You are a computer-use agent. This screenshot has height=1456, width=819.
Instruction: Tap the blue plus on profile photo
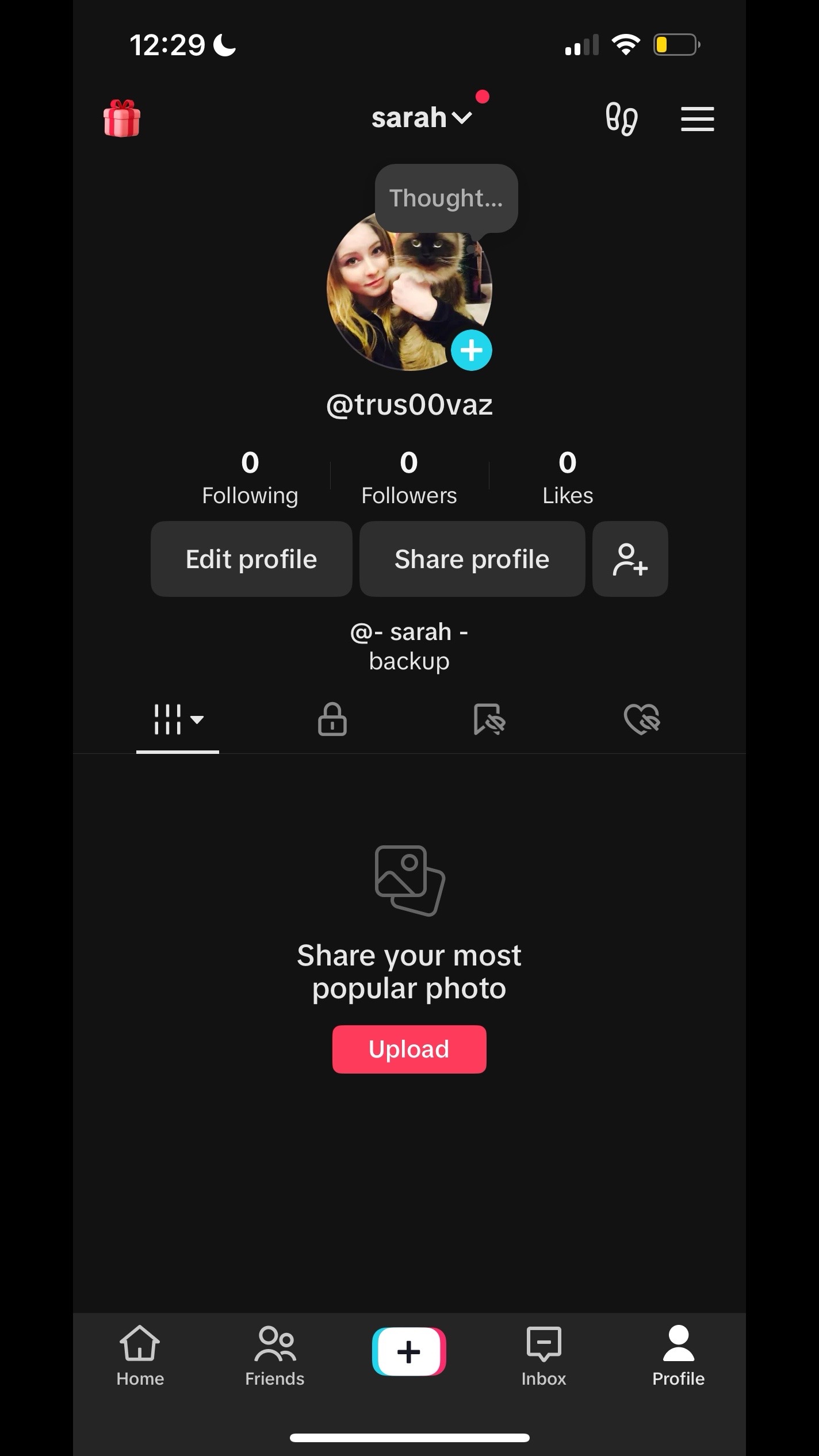[471, 350]
